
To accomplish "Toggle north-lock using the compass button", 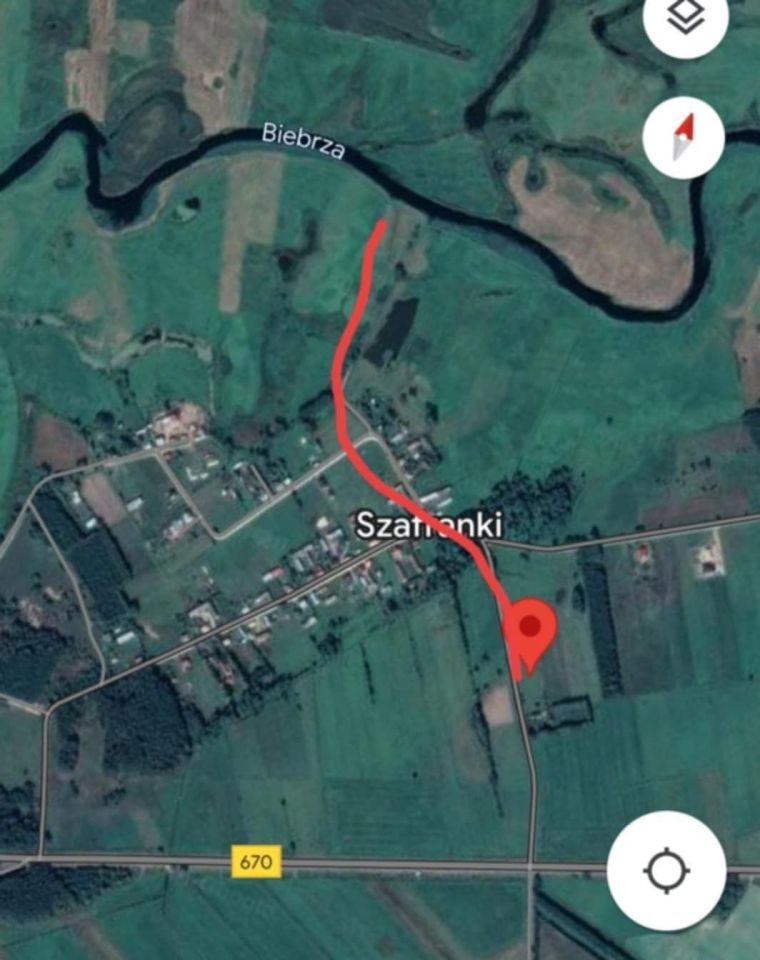I will (x=683, y=138).
